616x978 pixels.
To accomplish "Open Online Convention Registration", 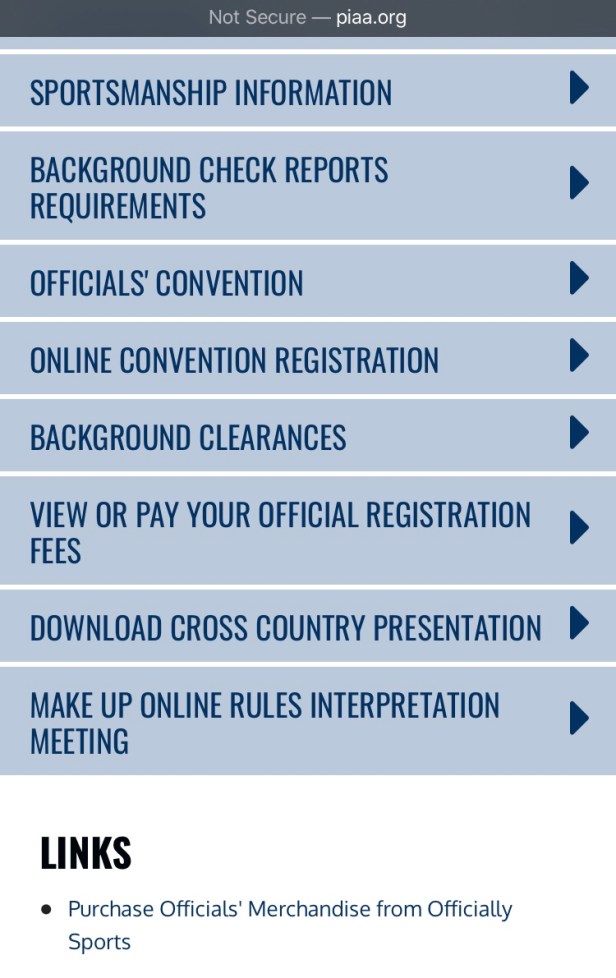I will [307, 359].
